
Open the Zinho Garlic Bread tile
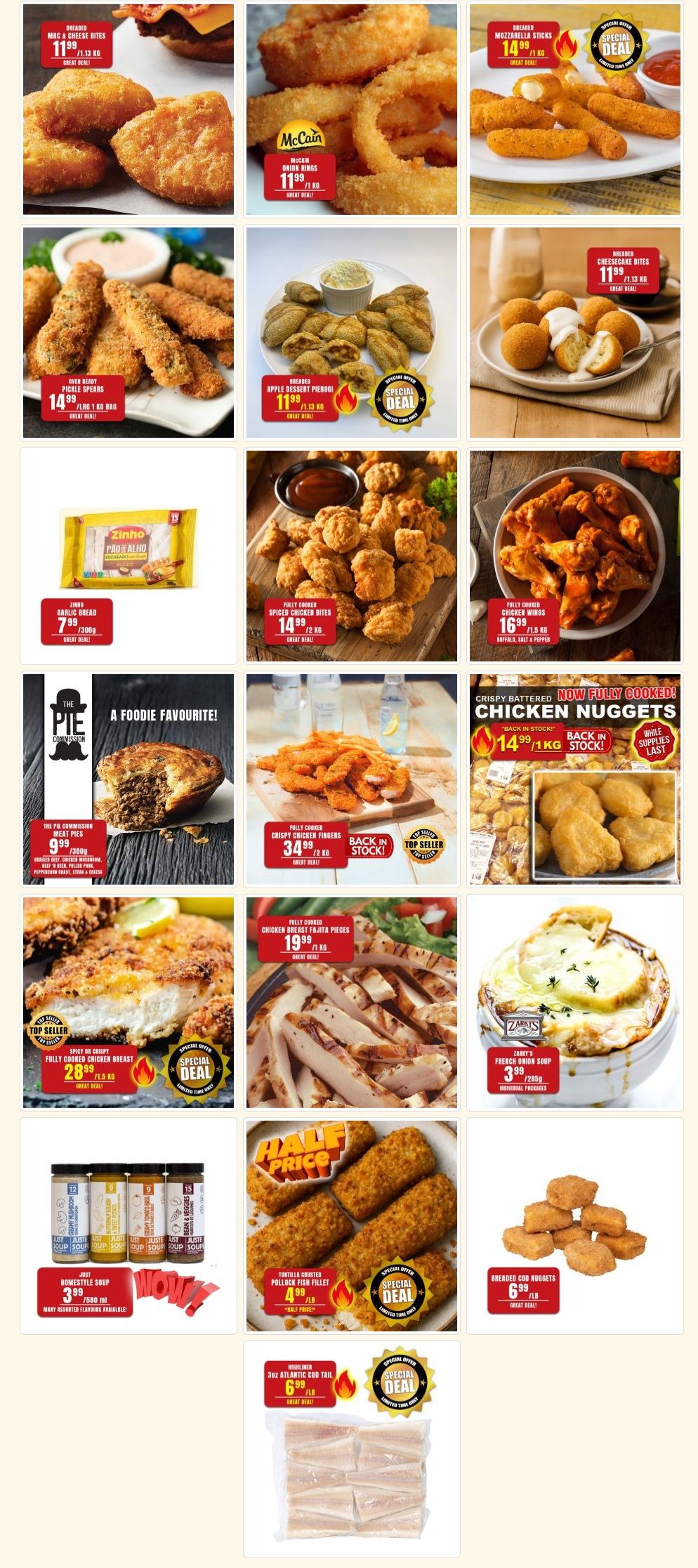[129, 556]
